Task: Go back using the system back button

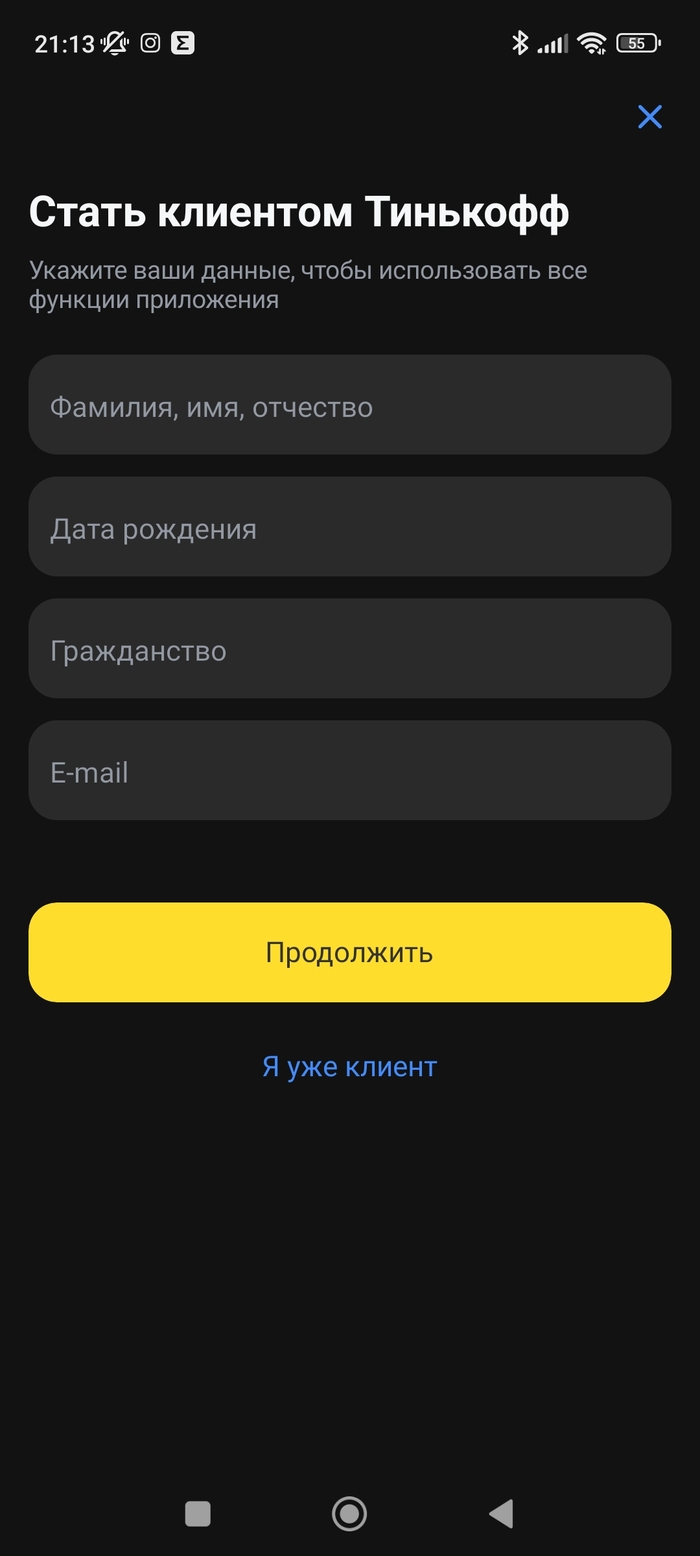Action: pos(501,1514)
